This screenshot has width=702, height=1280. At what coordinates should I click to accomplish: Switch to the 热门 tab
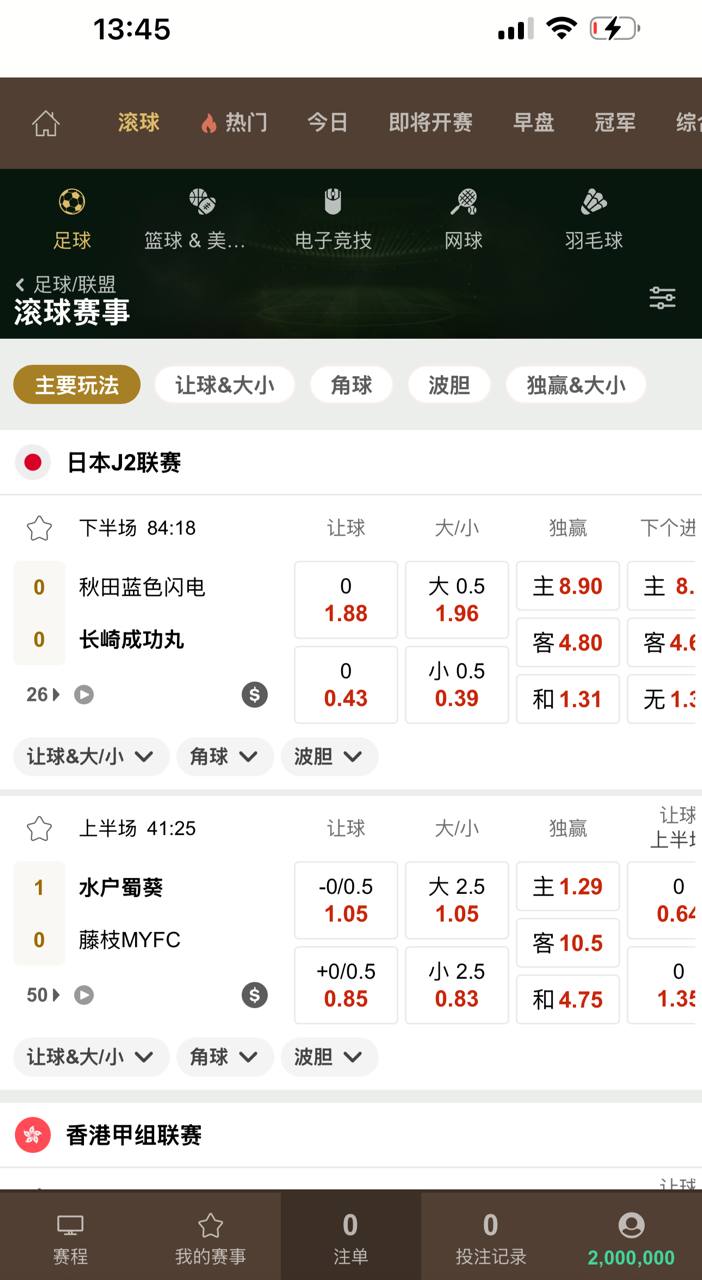point(234,123)
